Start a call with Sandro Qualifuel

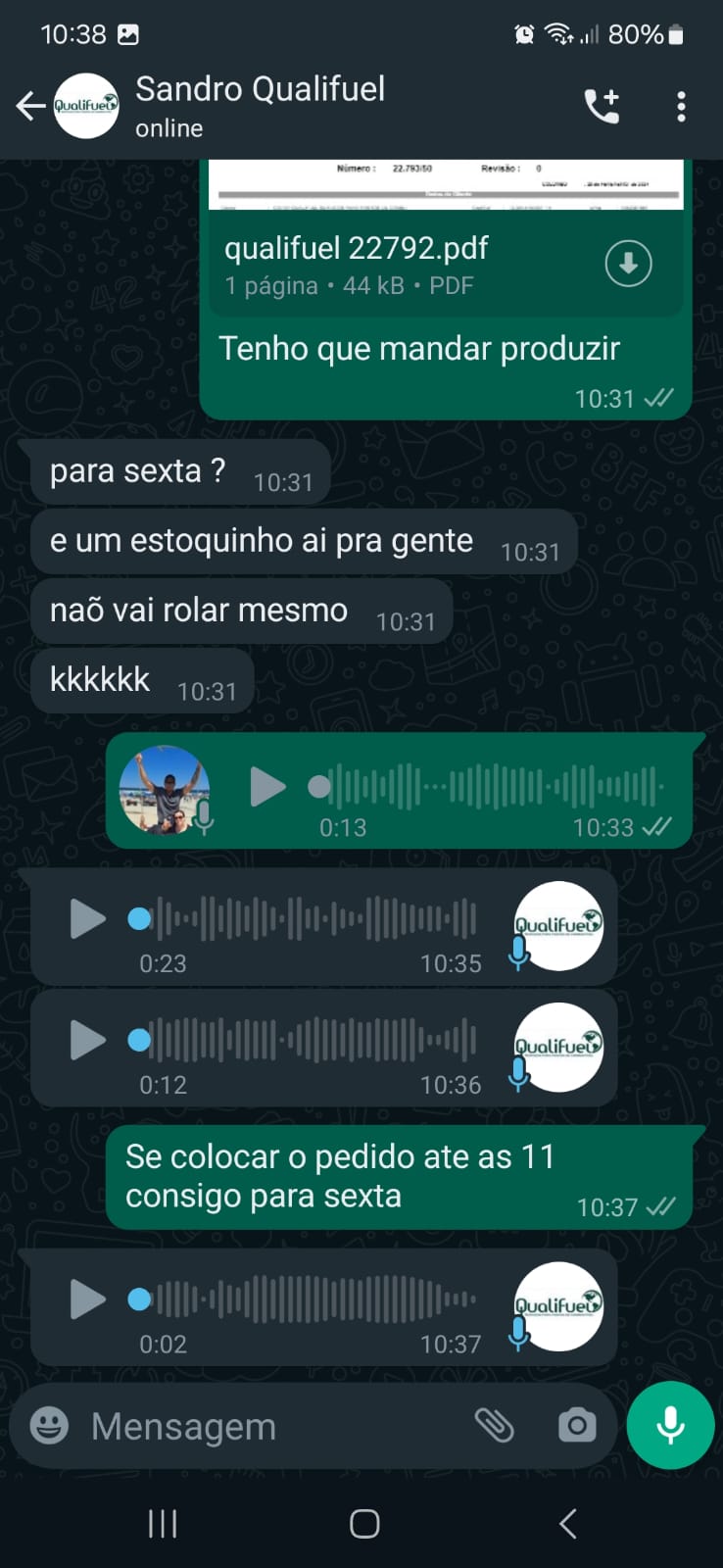coord(602,106)
